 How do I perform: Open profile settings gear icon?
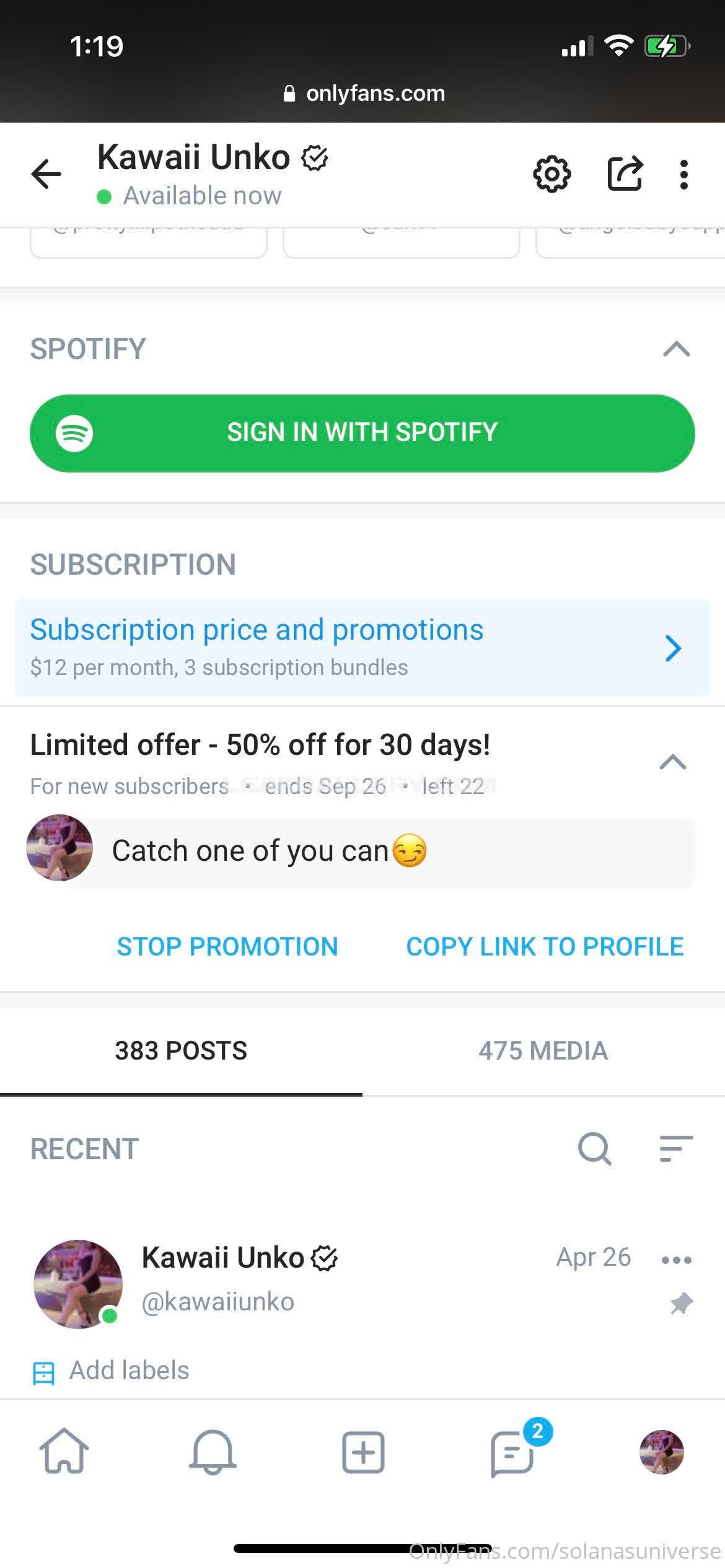(x=551, y=174)
